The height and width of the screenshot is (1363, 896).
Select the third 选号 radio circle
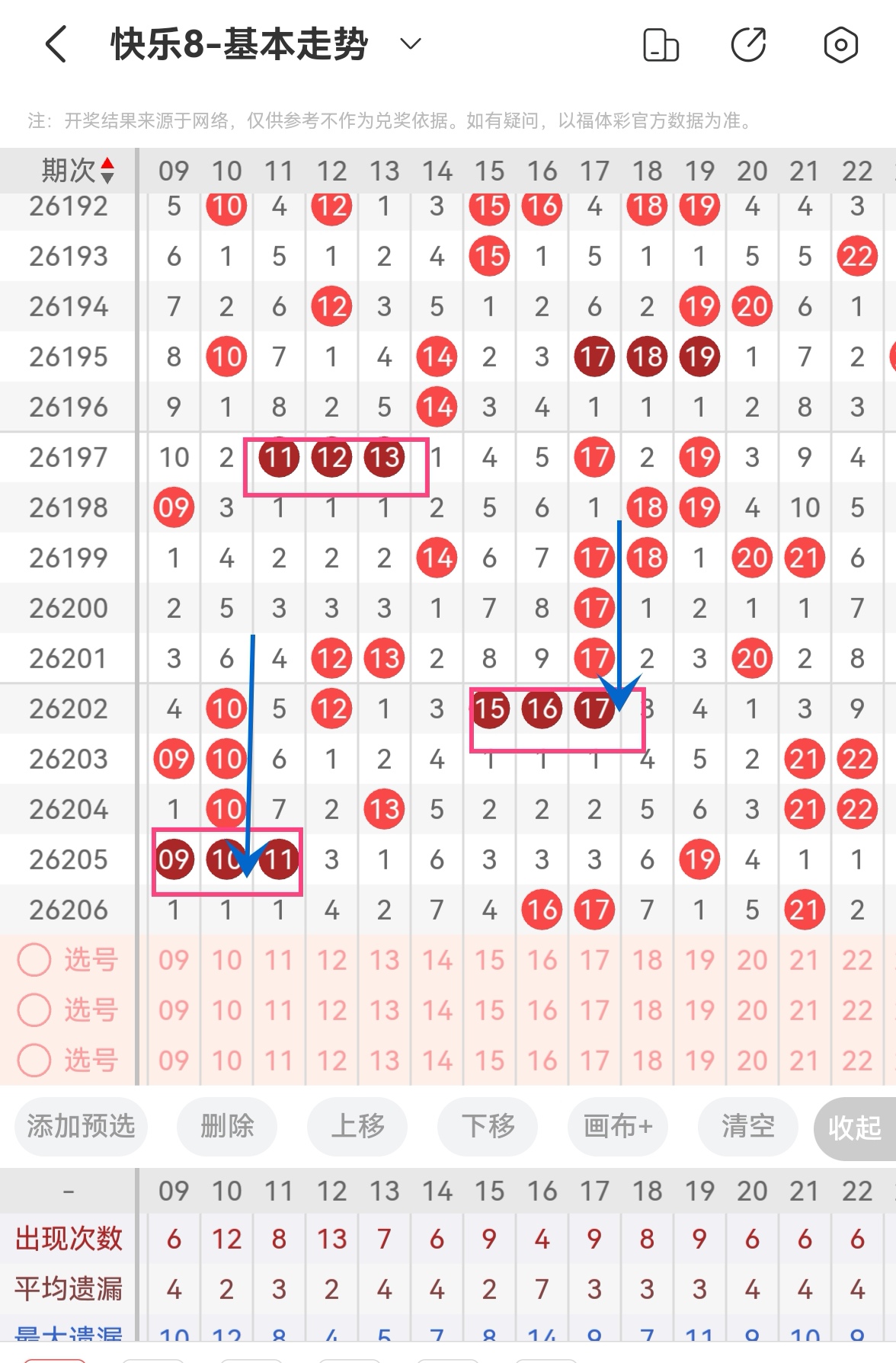click(x=34, y=1061)
